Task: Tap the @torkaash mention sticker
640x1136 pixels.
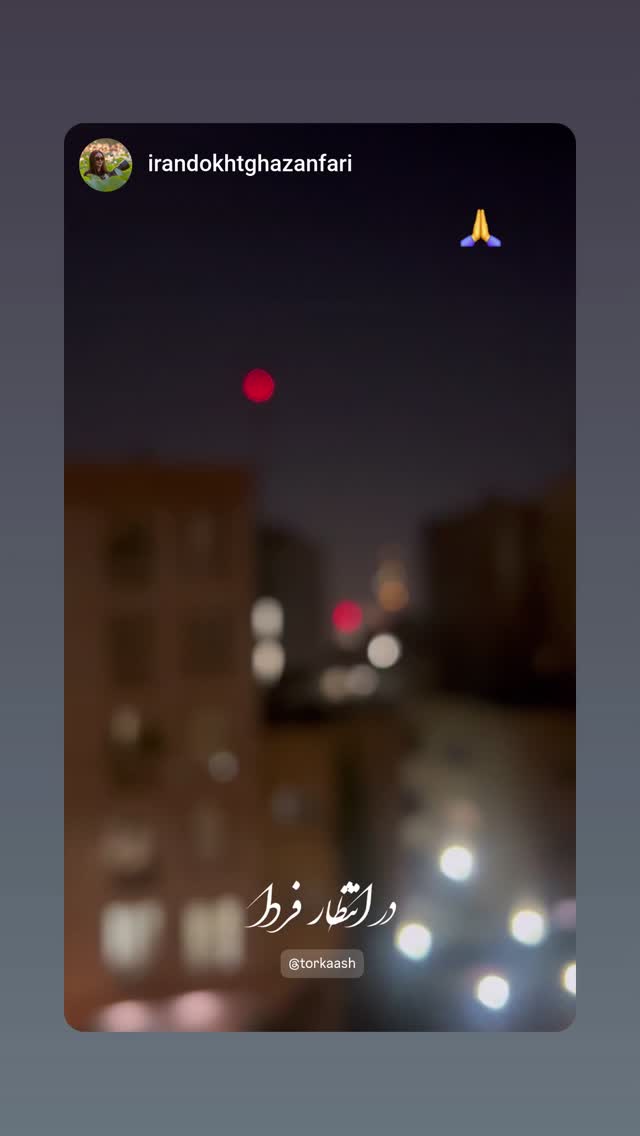Action: pyautogui.click(x=322, y=964)
